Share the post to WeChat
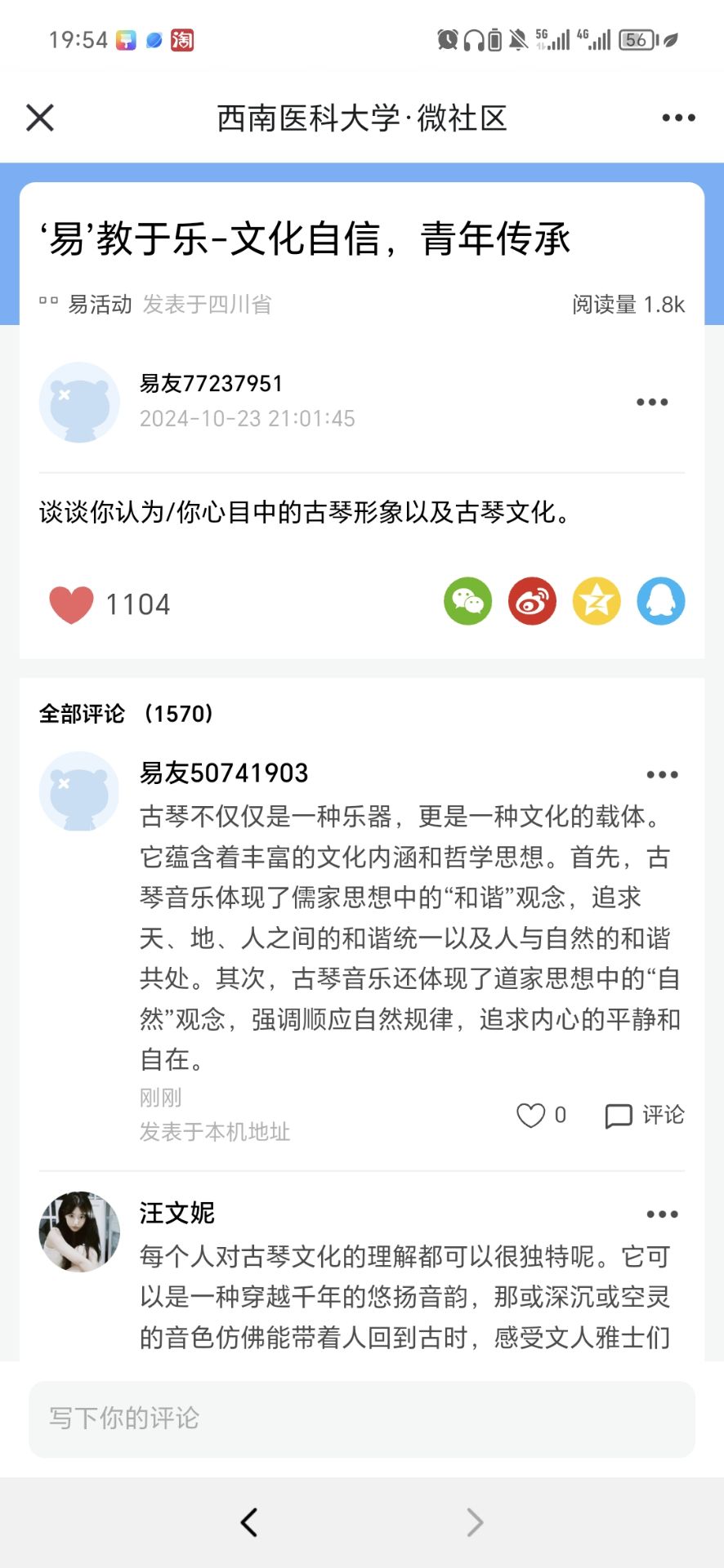This screenshot has width=724, height=1568. [x=468, y=602]
